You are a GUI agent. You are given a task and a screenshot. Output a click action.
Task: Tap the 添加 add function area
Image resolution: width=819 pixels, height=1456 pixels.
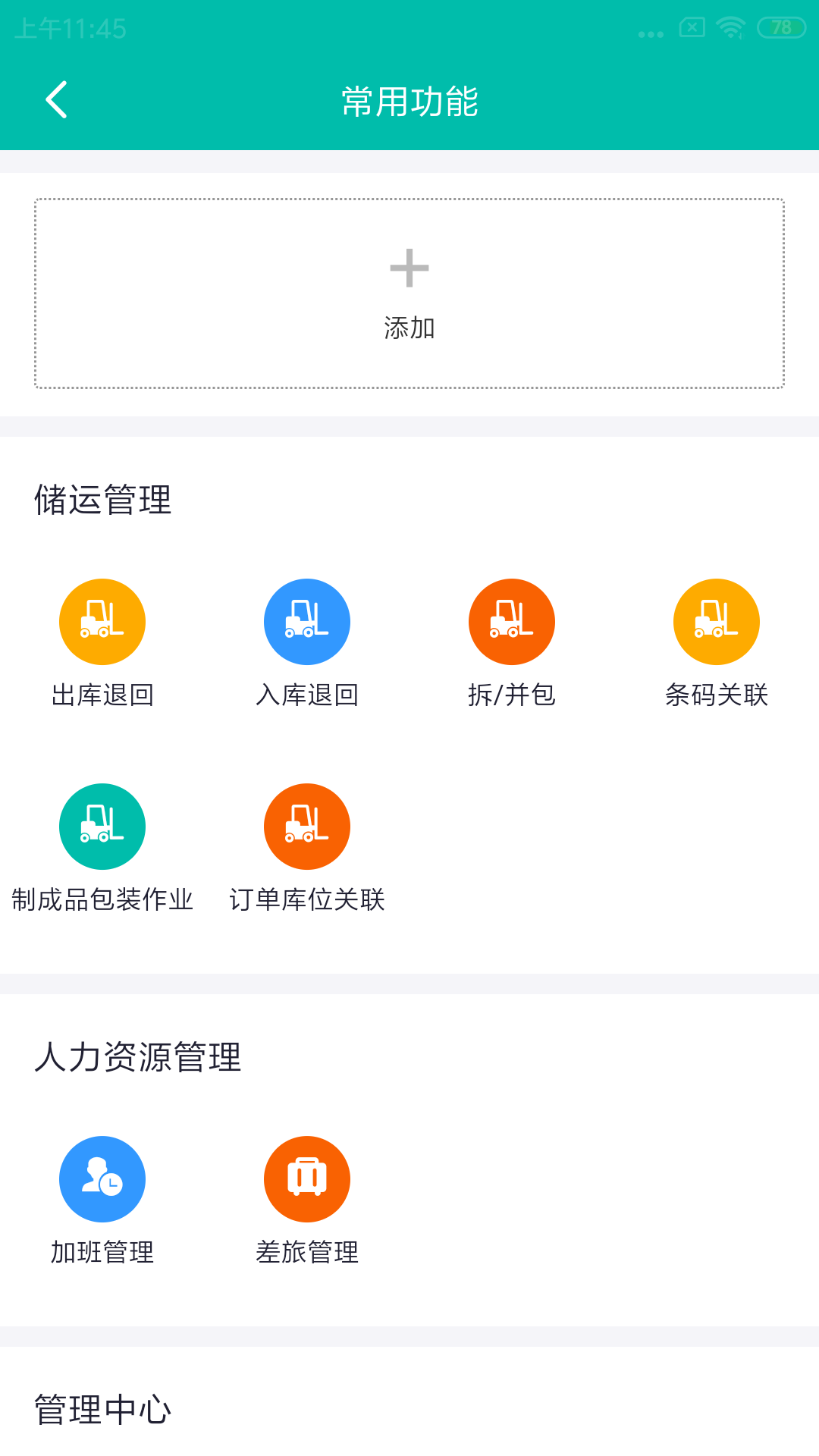(409, 292)
